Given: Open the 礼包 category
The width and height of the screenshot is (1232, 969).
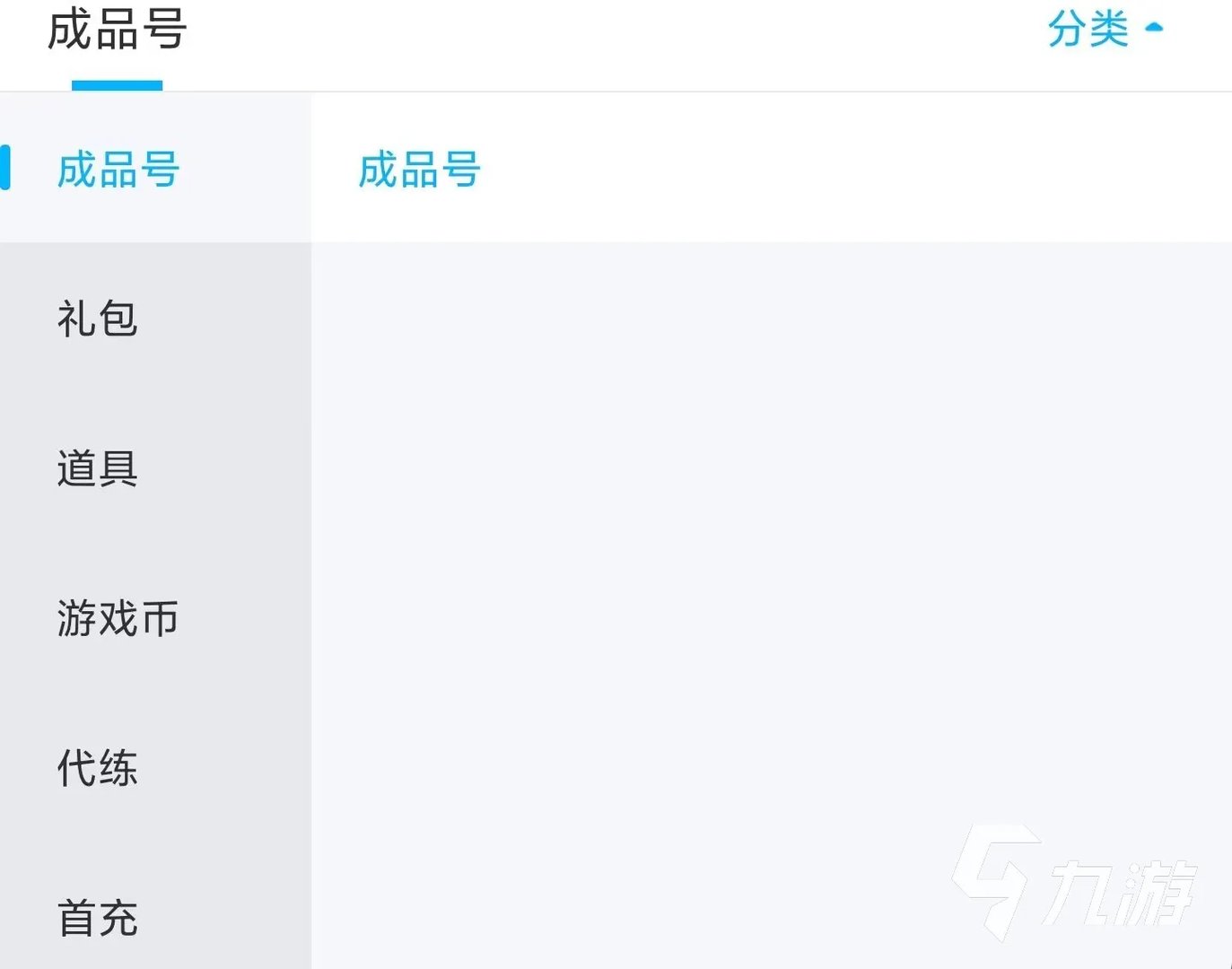Looking at the screenshot, I should pos(98,319).
